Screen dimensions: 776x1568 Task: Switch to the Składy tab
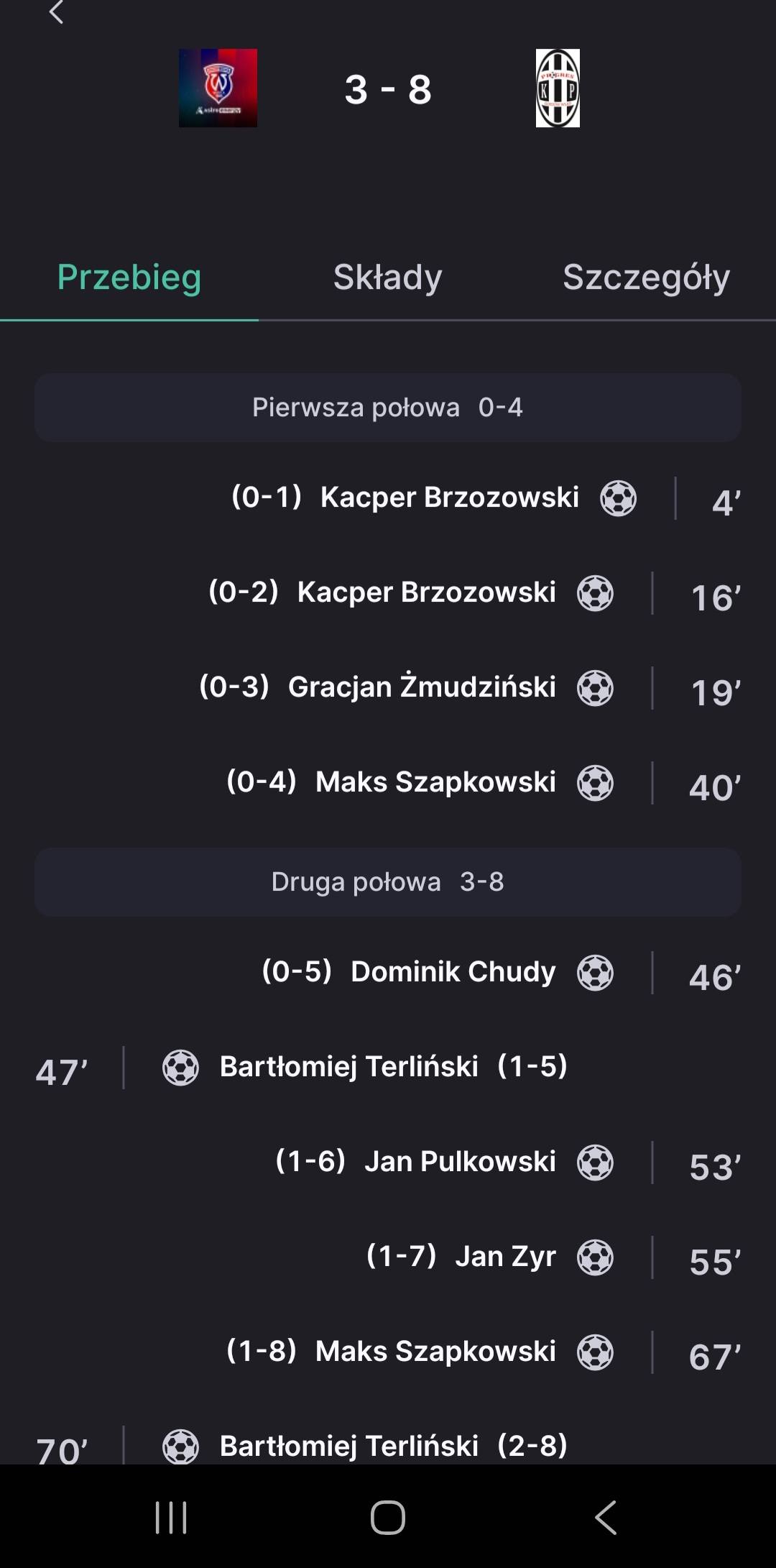[387, 278]
